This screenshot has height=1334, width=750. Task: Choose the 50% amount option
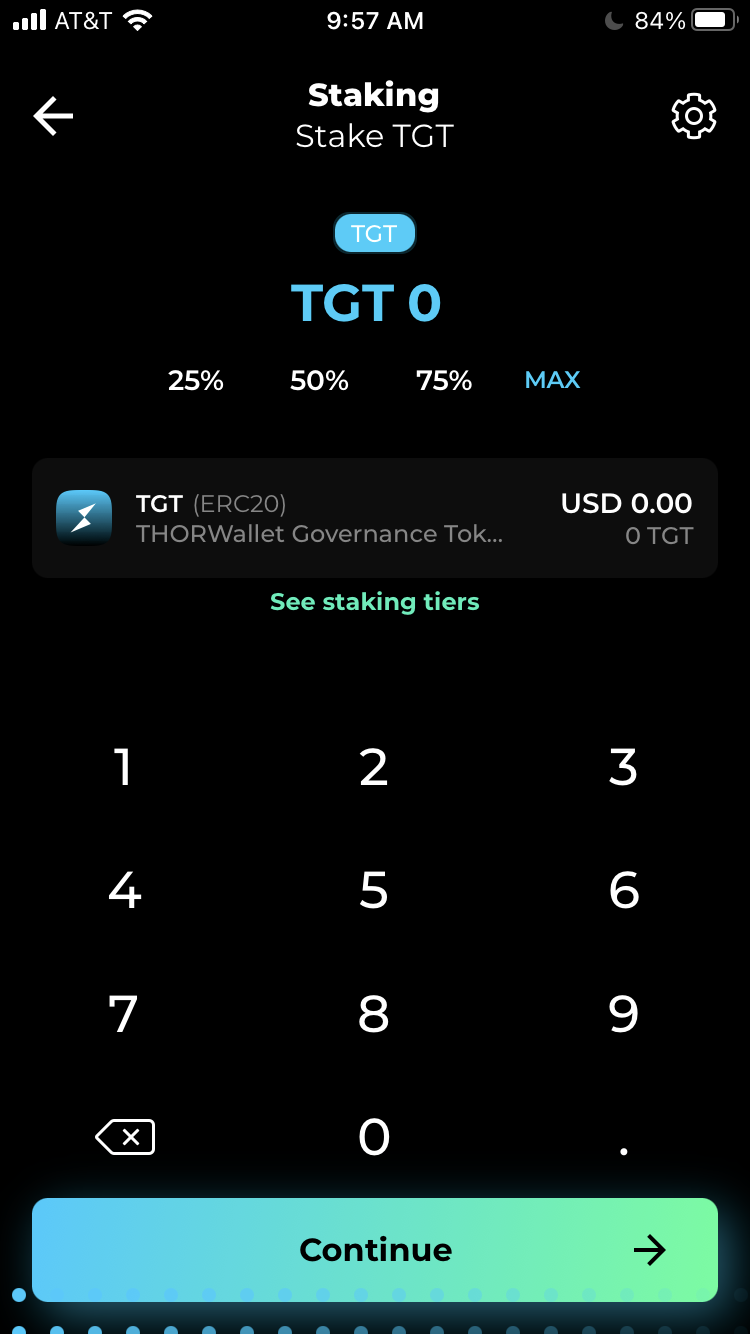(x=319, y=380)
